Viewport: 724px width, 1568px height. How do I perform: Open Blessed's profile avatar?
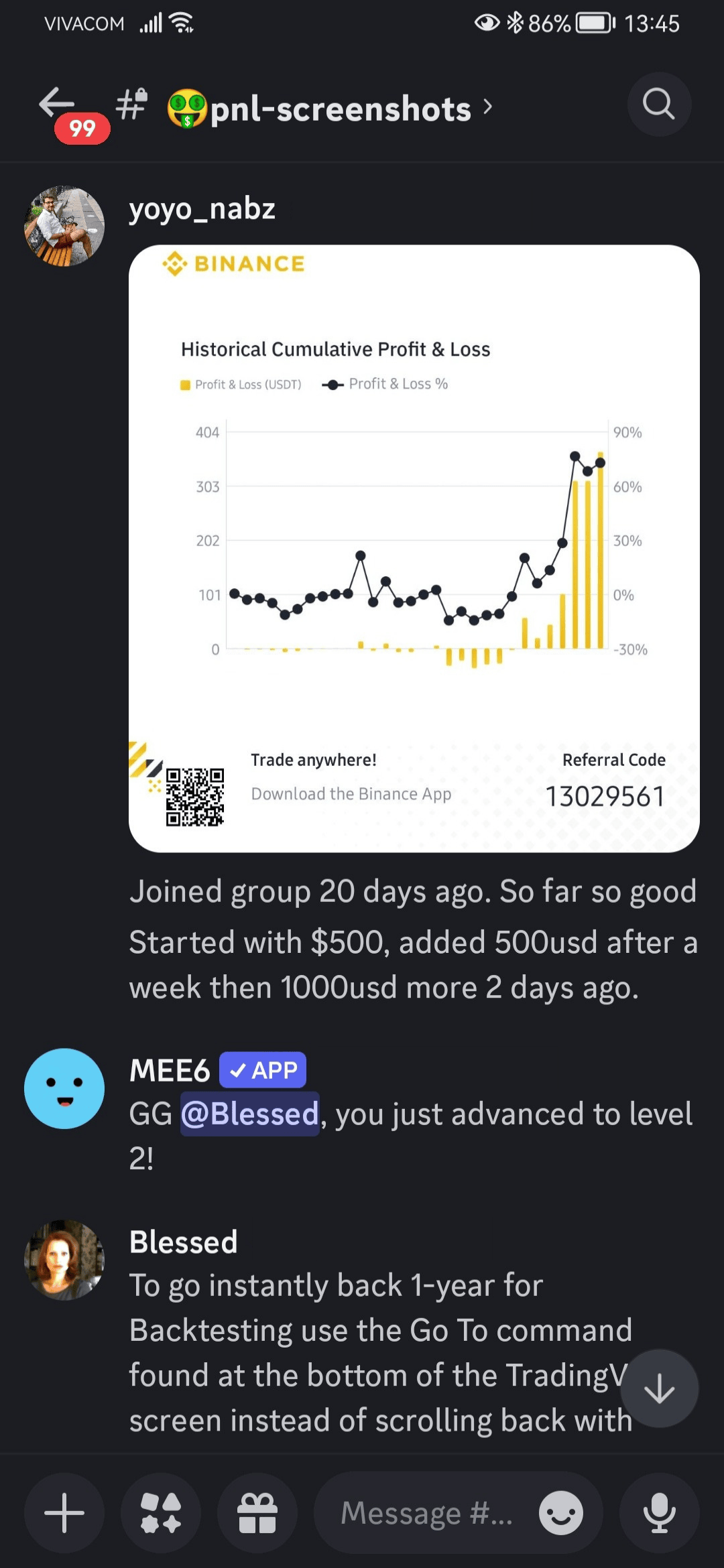[64, 1260]
